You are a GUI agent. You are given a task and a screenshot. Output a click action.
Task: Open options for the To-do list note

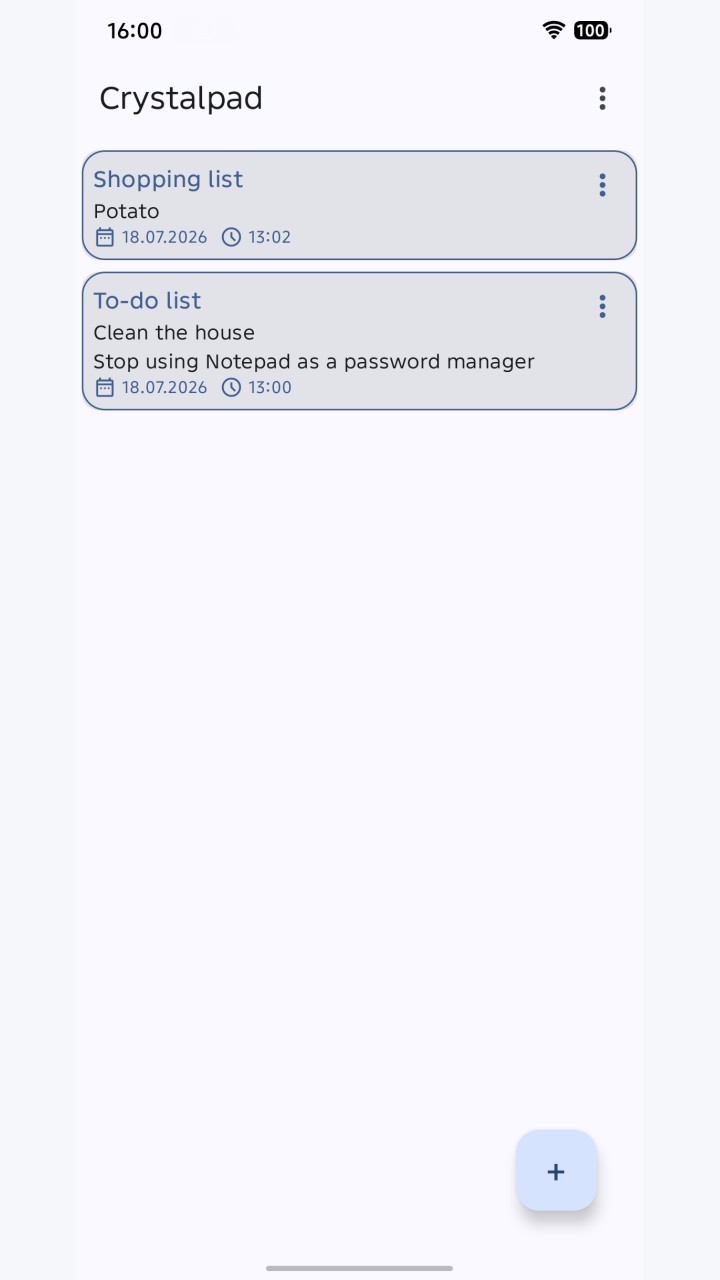(602, 306)
